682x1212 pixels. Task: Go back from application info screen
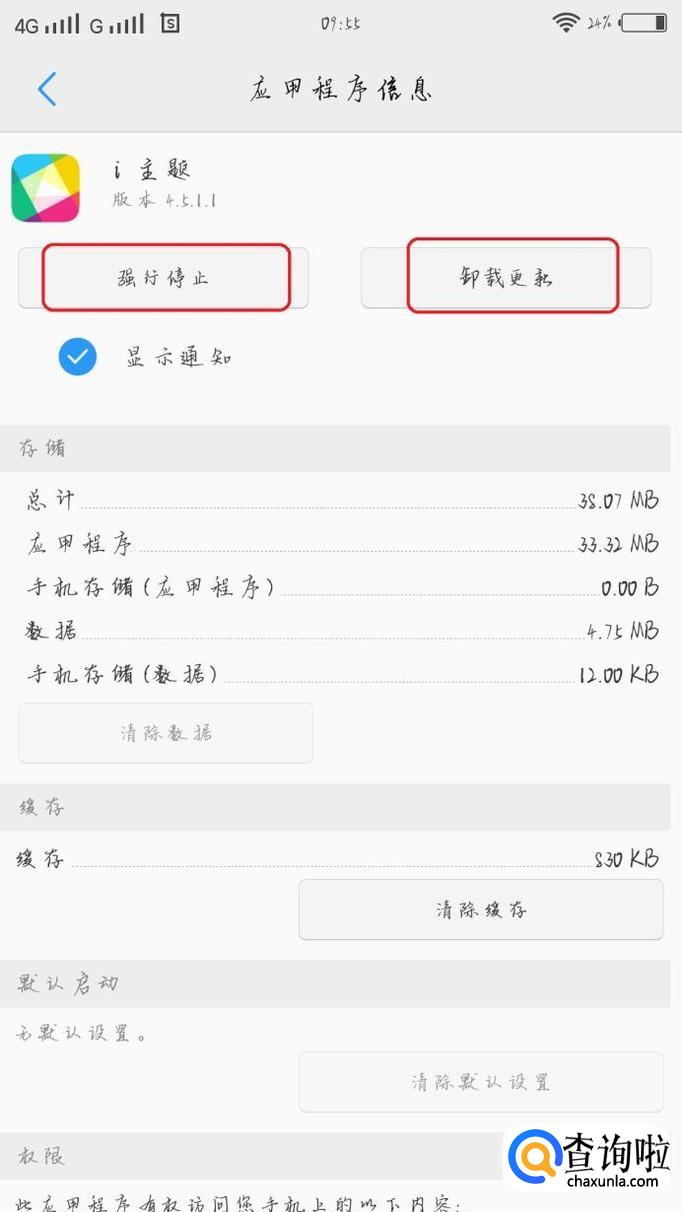47,90
